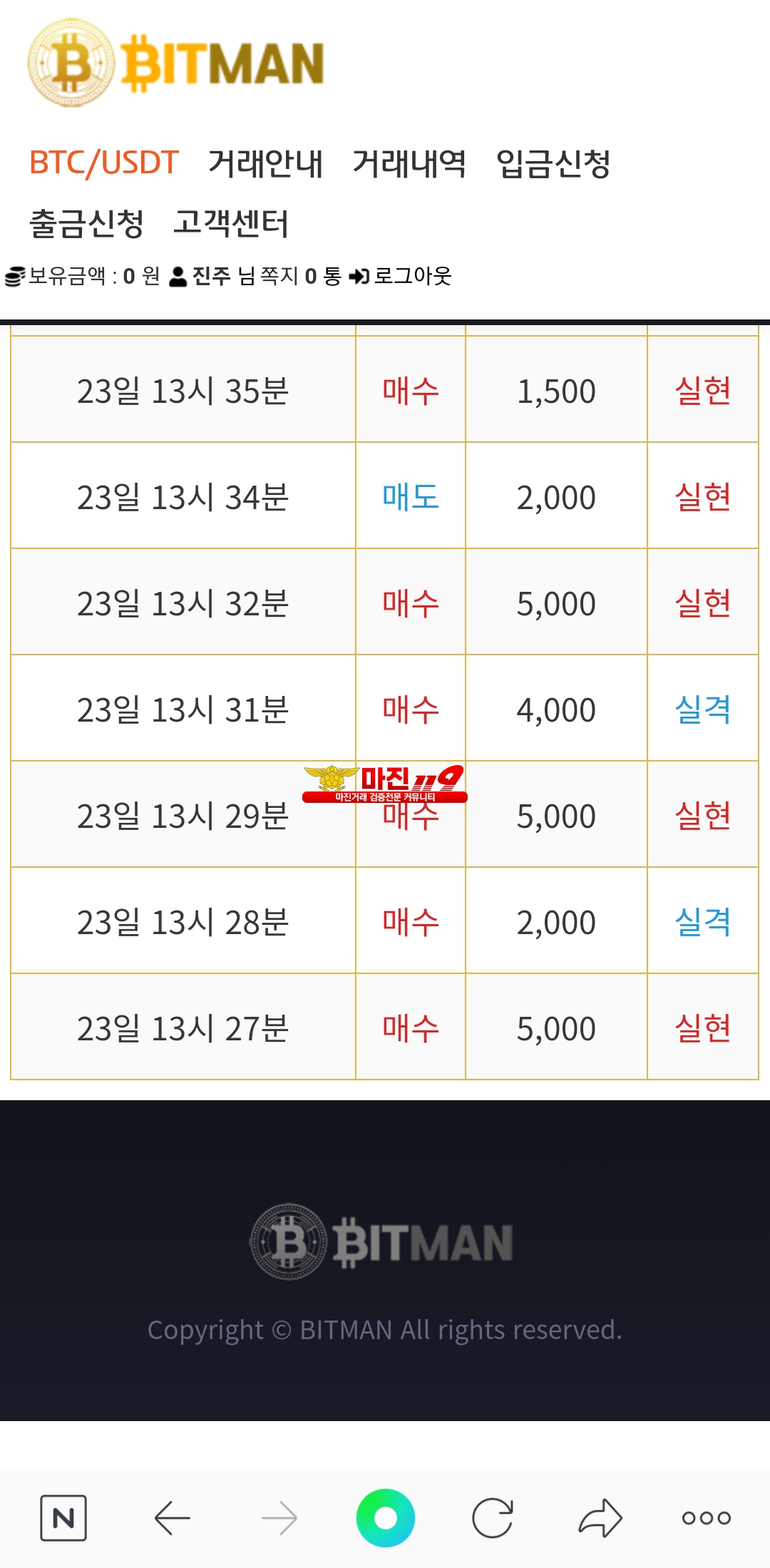The width and height of the screenshot is (770, 1568).
Task: Reload the current page
Action: point(492,1517)
